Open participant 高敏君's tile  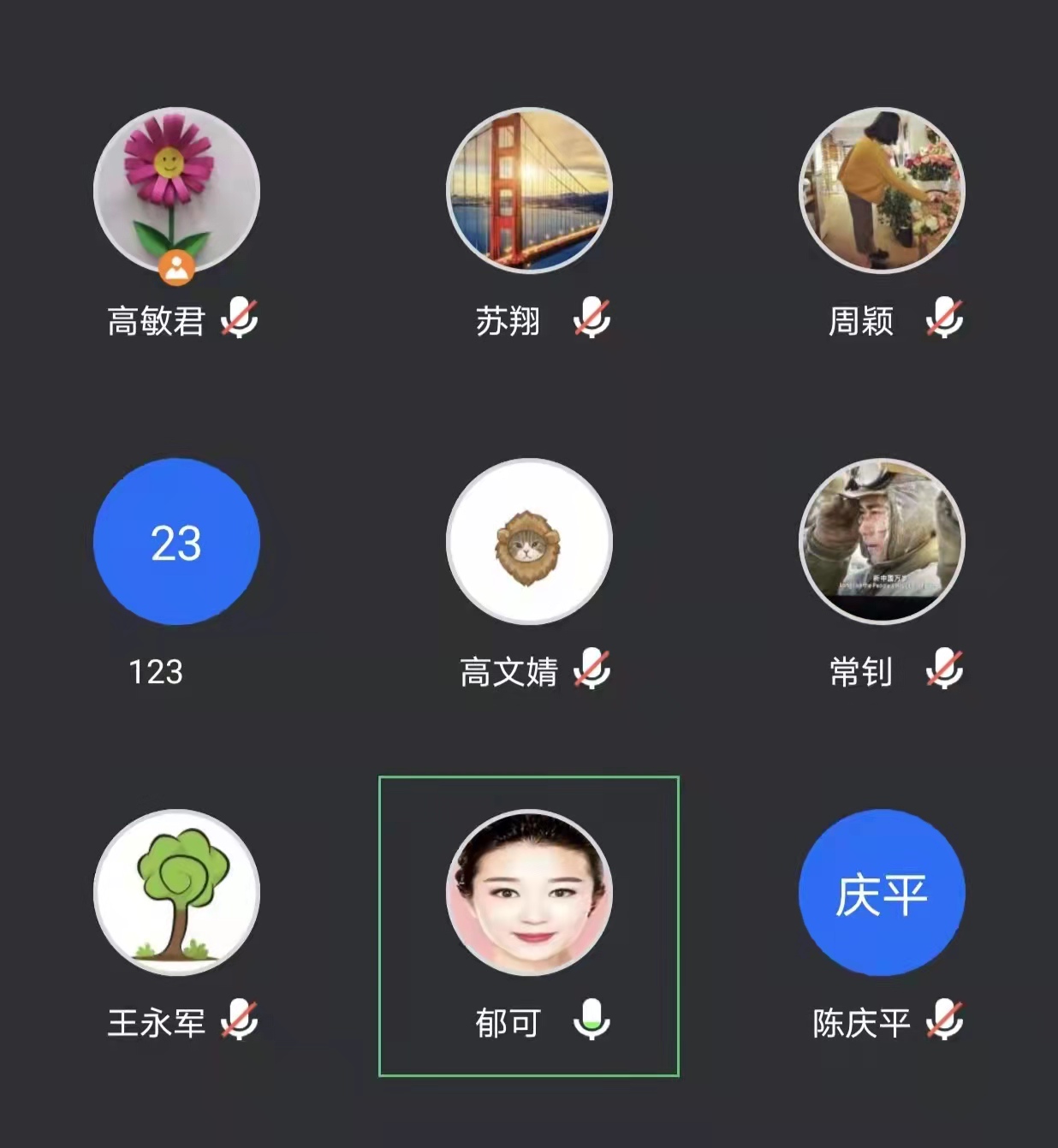tap(176, 190)
